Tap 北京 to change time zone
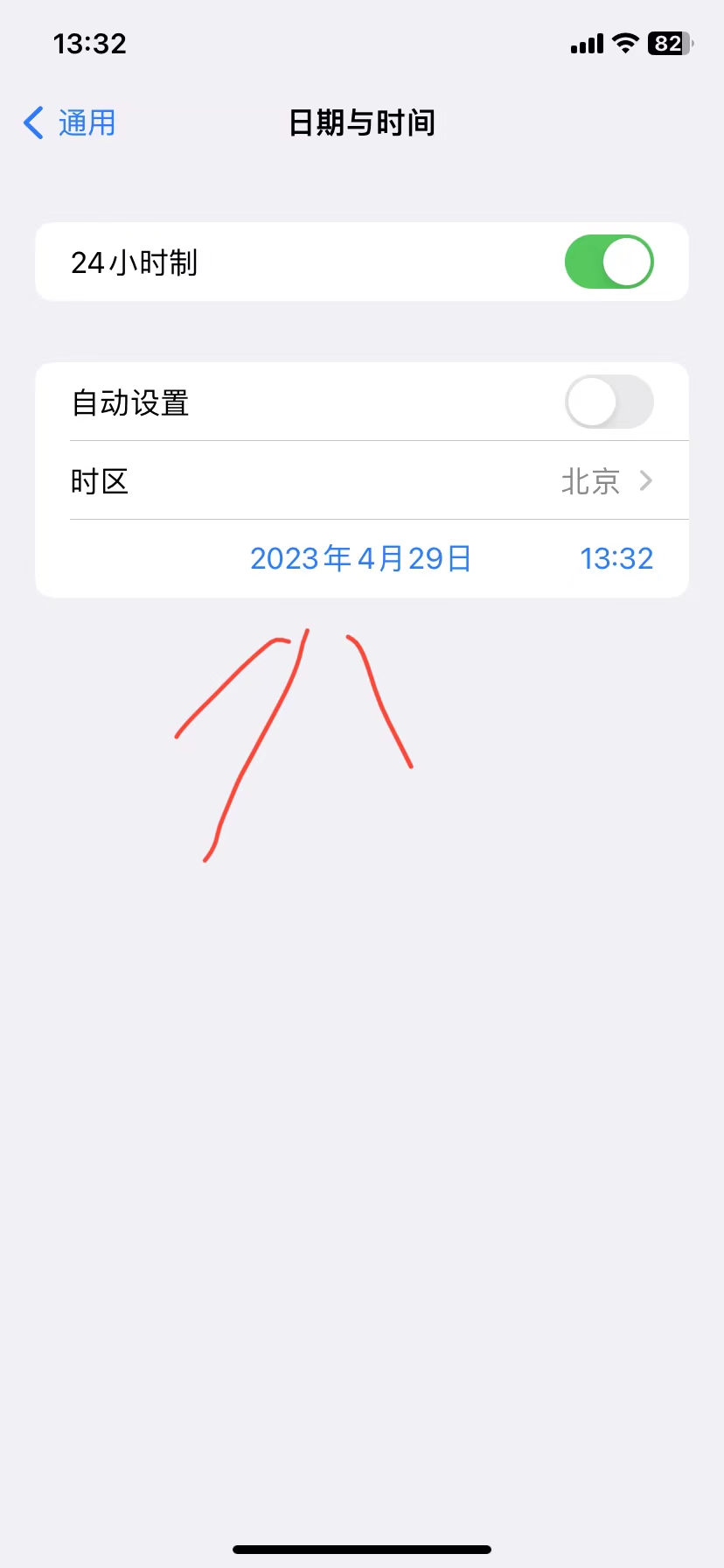724x1568 pixels. [591, 481]
